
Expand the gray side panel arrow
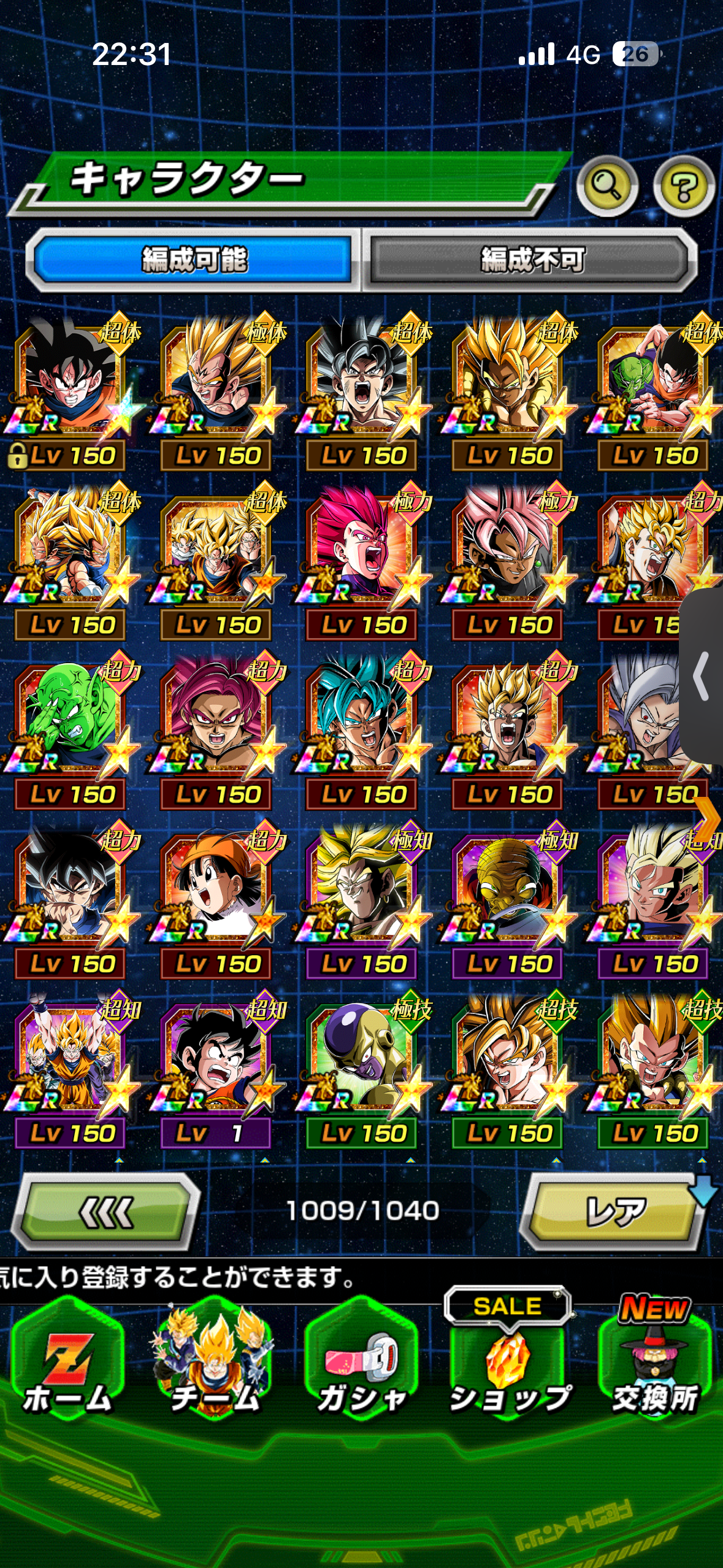702,676
